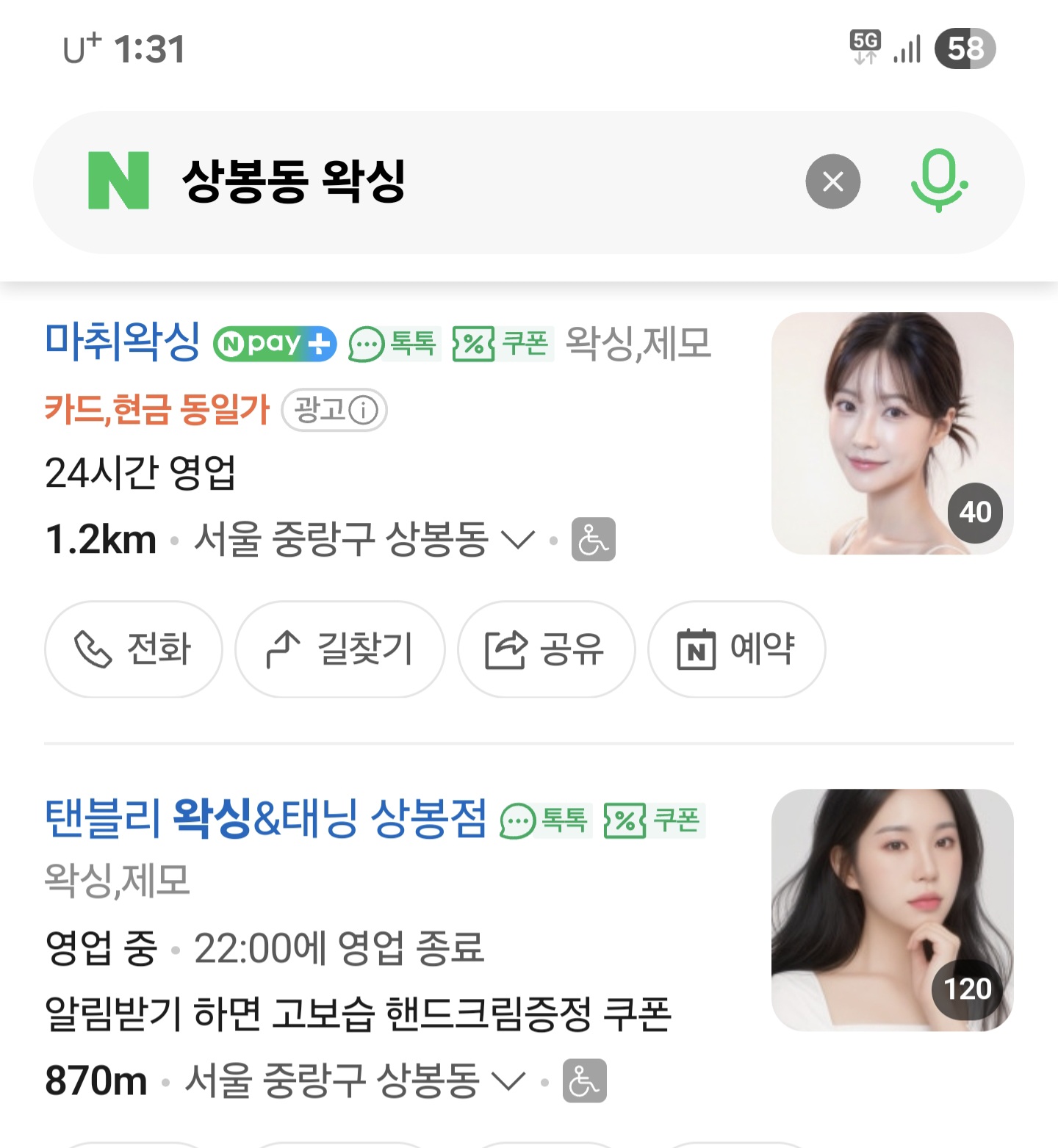This screenshot has width=1058, height=1148.
Task: Share 마취왁싱 using 공유
Action: pos(546,649)
